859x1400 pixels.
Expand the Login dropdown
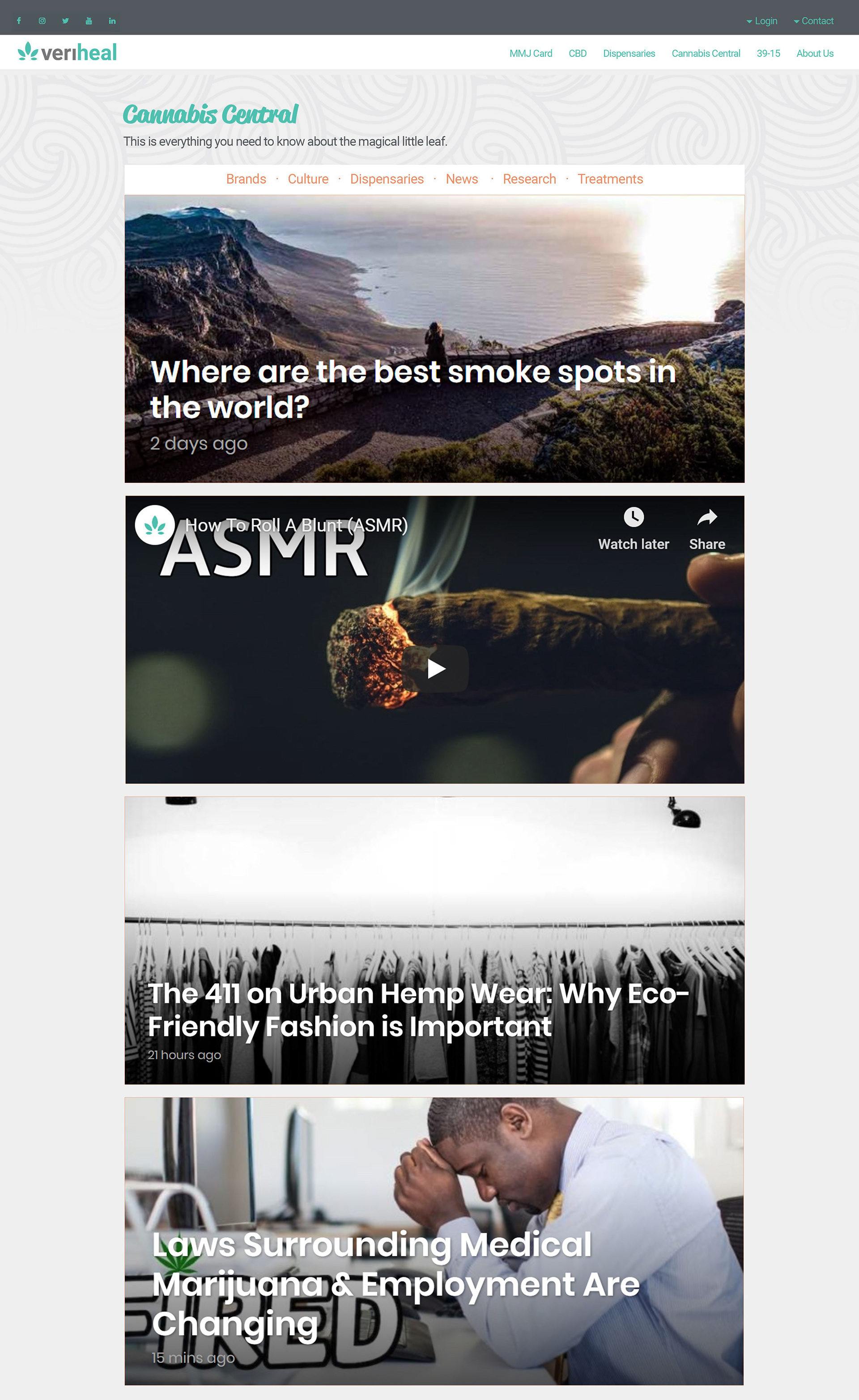762,21
